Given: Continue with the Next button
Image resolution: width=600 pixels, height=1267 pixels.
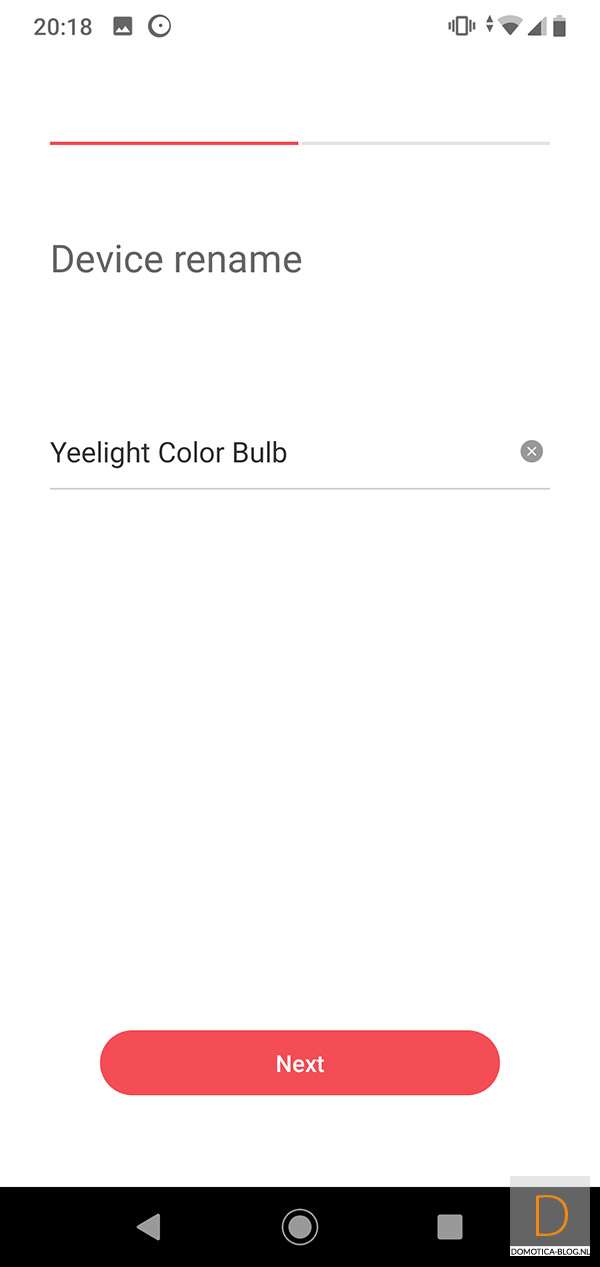Looking at the screenshot, I should pyautogui.click(x=300, y=1063).
